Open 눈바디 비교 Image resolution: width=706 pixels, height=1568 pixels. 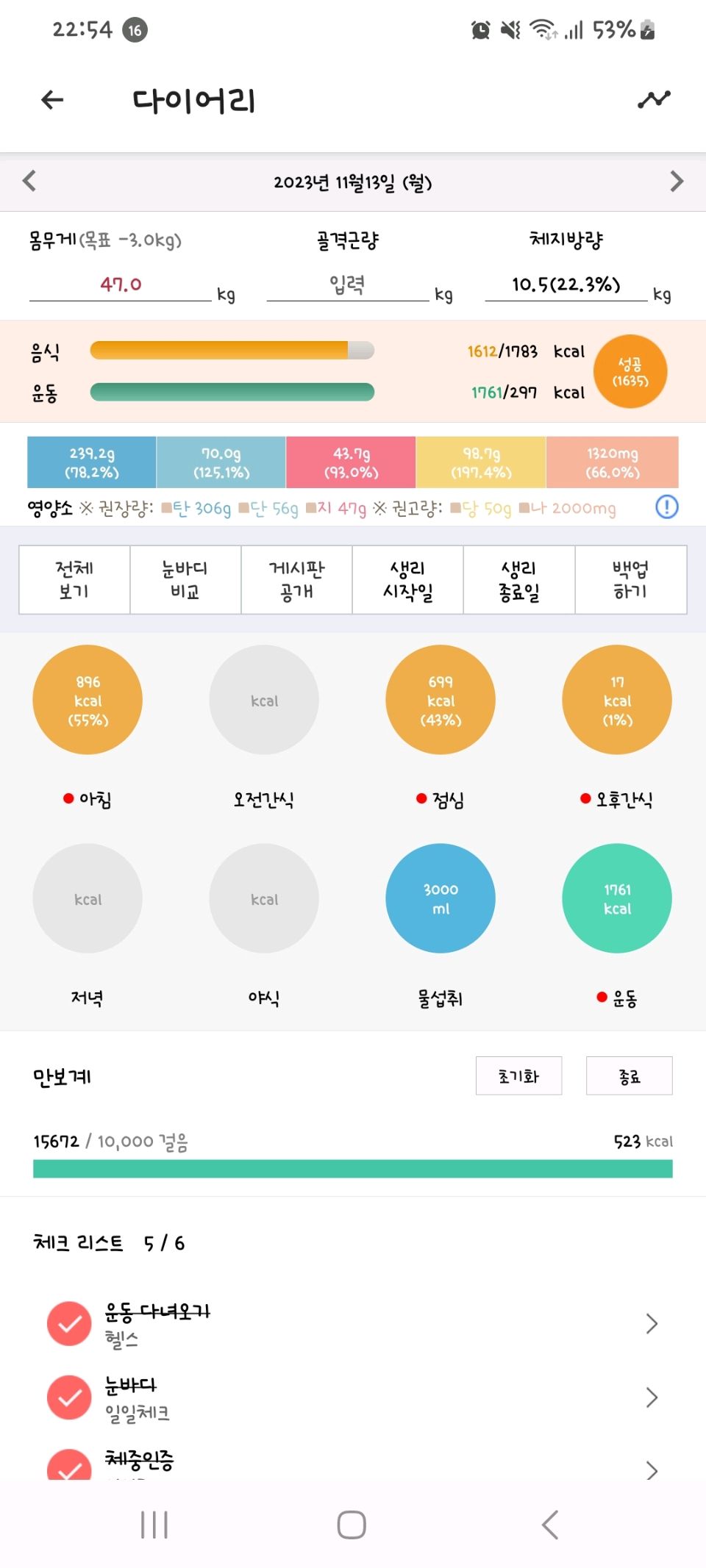pyautogui.click(x=185, y=579)
